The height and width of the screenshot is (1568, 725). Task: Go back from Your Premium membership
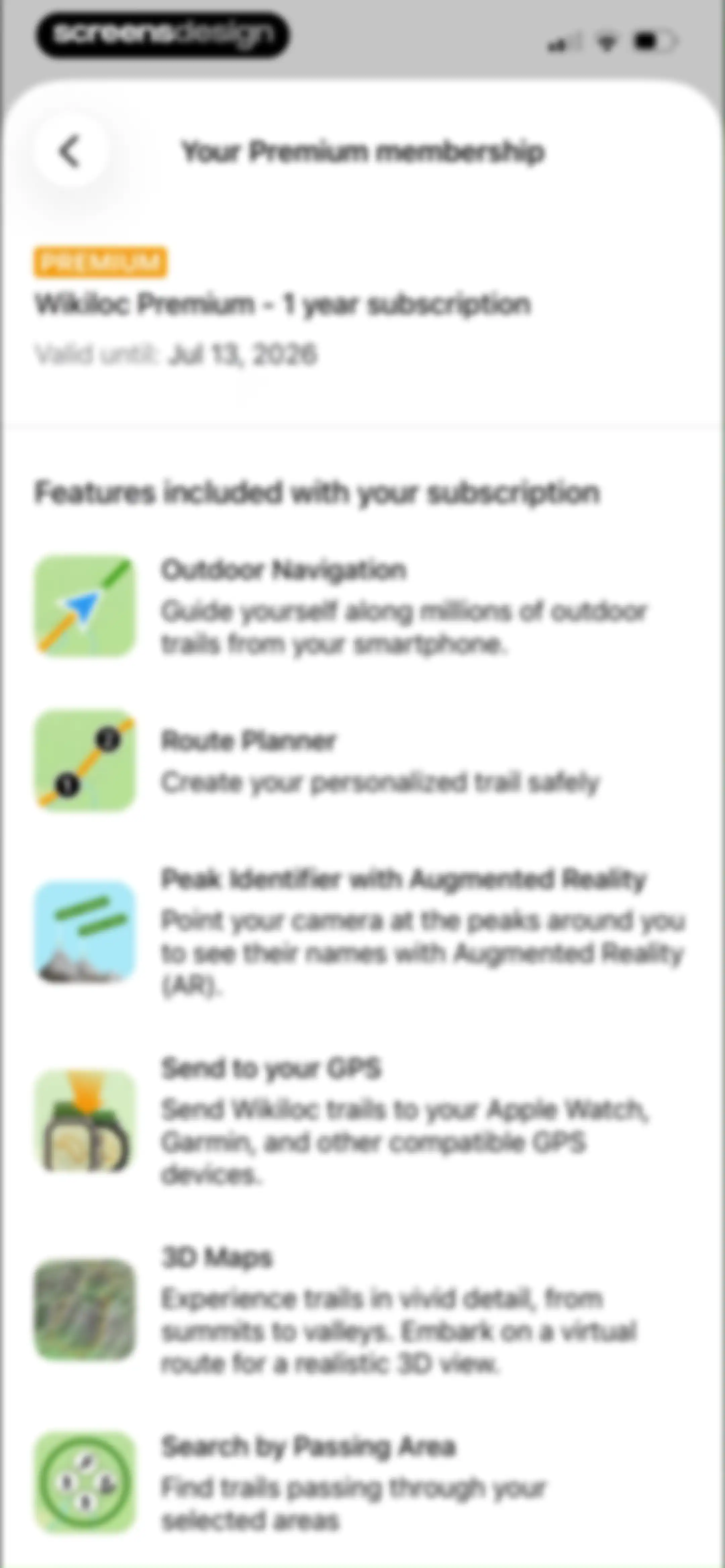(70, 151)
